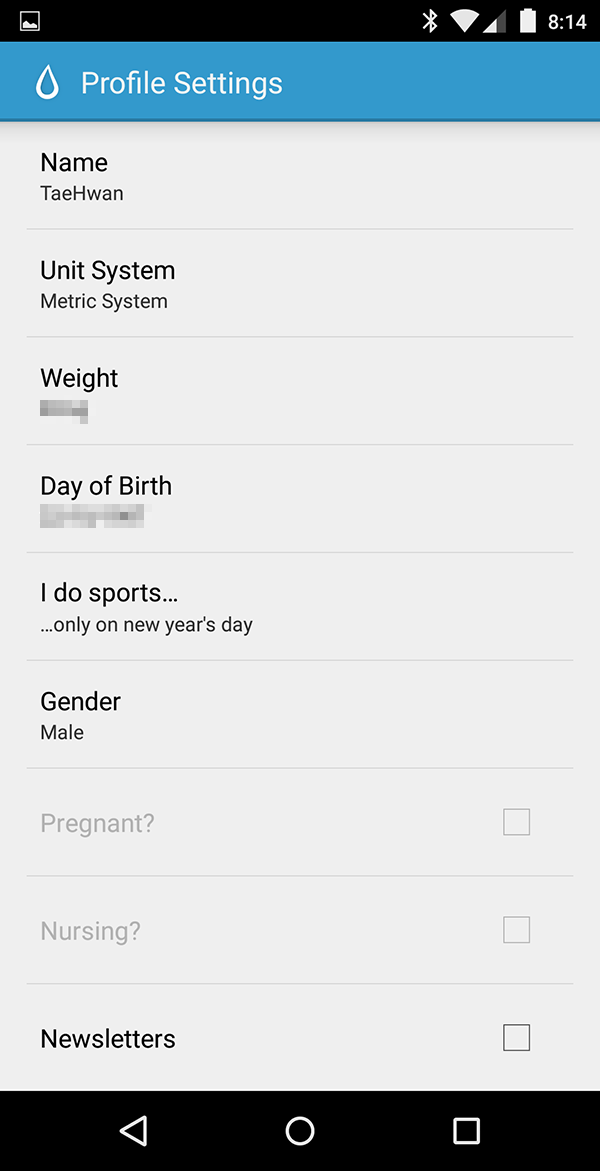
Task: Open recent apps with the square button
Action: [466, 1131]
